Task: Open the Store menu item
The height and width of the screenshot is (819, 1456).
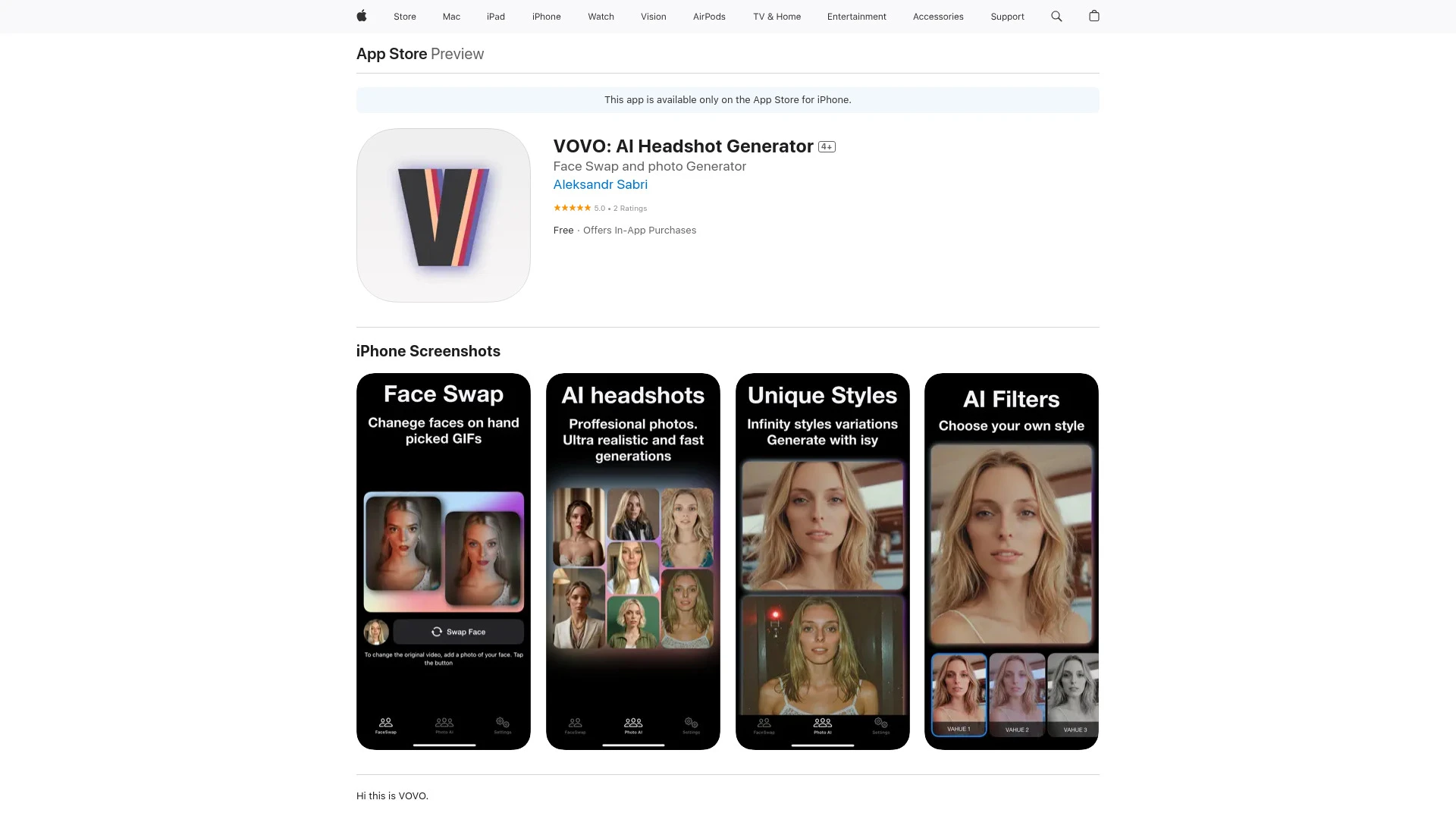Action: click(x=404, y=17)
